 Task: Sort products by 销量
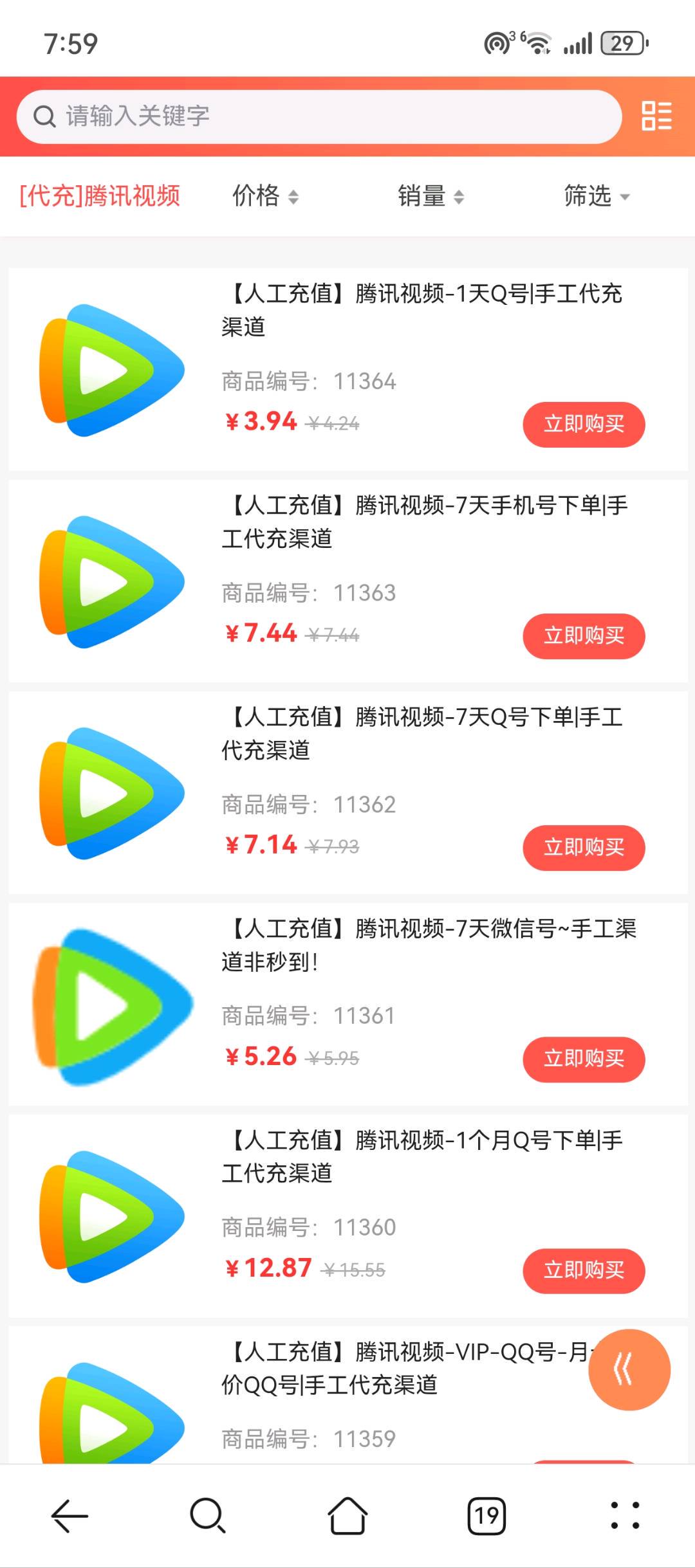click(x=430, y=196)
